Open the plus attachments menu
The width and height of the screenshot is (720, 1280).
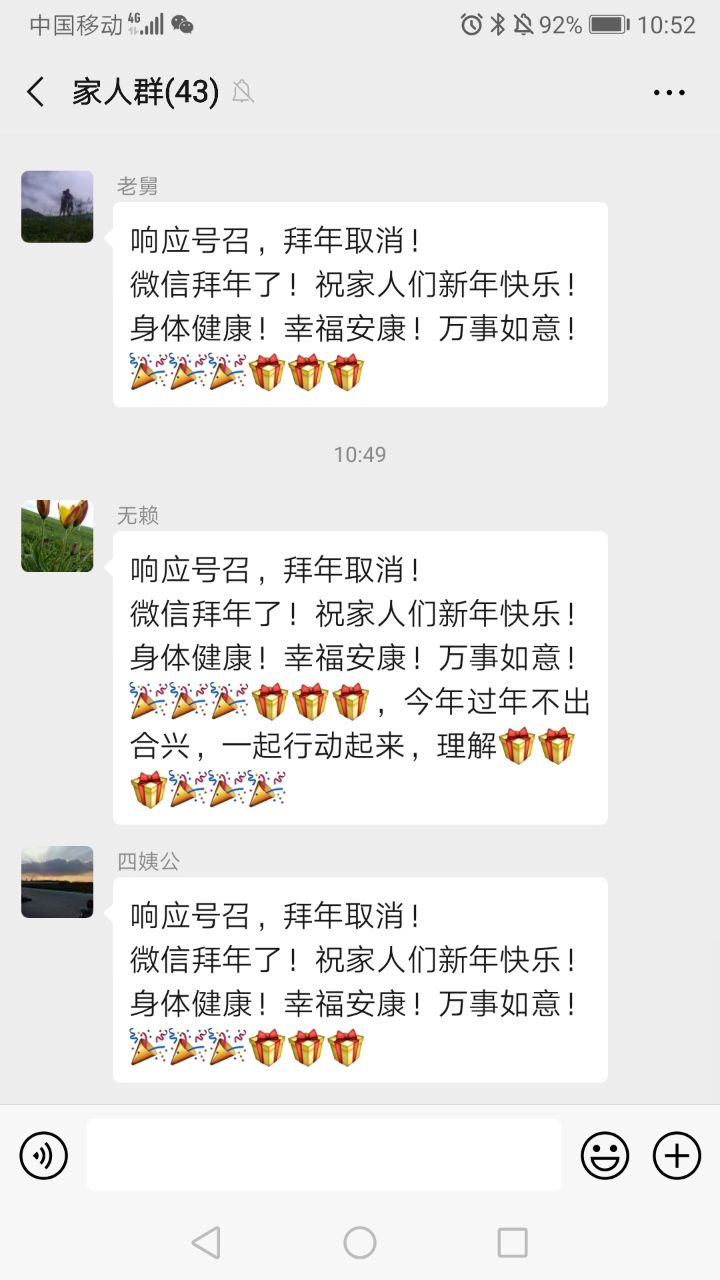click(677, 1156)
